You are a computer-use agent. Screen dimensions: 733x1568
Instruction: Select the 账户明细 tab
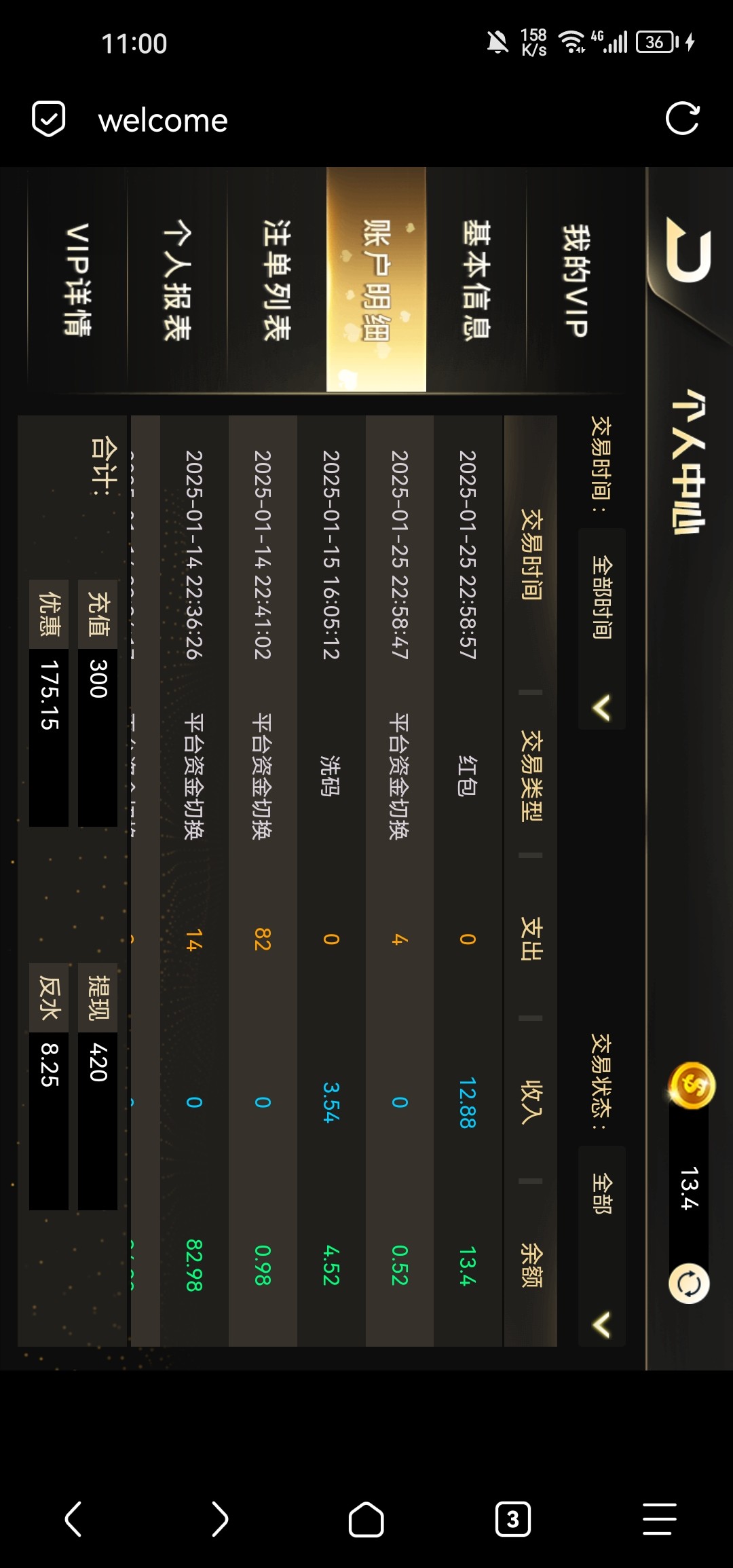point(376,280)
